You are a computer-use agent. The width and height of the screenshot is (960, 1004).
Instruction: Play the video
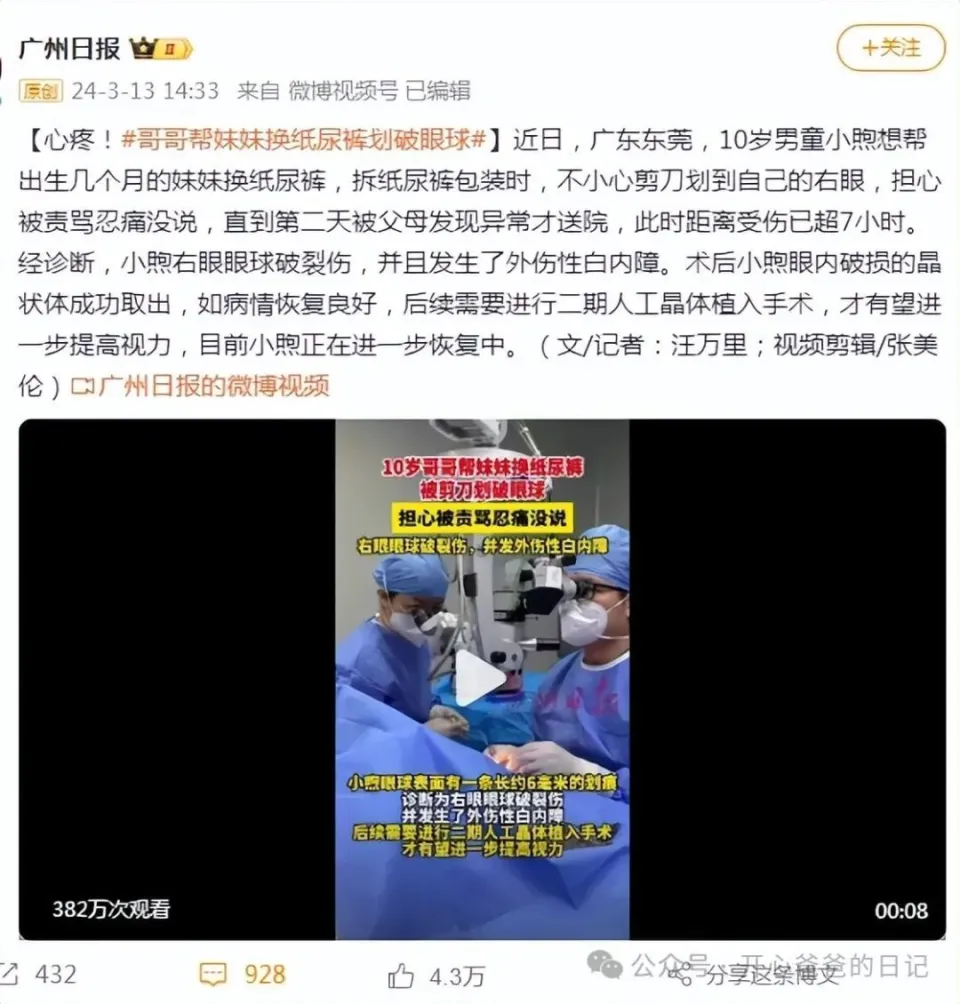(481, 679)
